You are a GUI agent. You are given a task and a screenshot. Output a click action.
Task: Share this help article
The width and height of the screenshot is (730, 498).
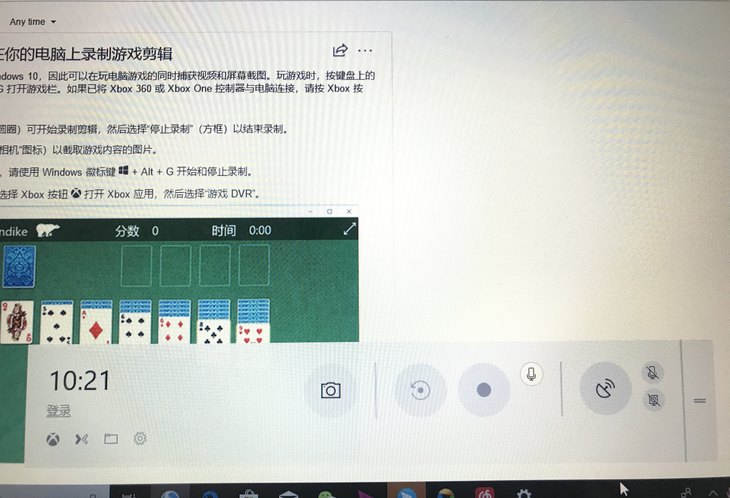[x=340, y=50]
